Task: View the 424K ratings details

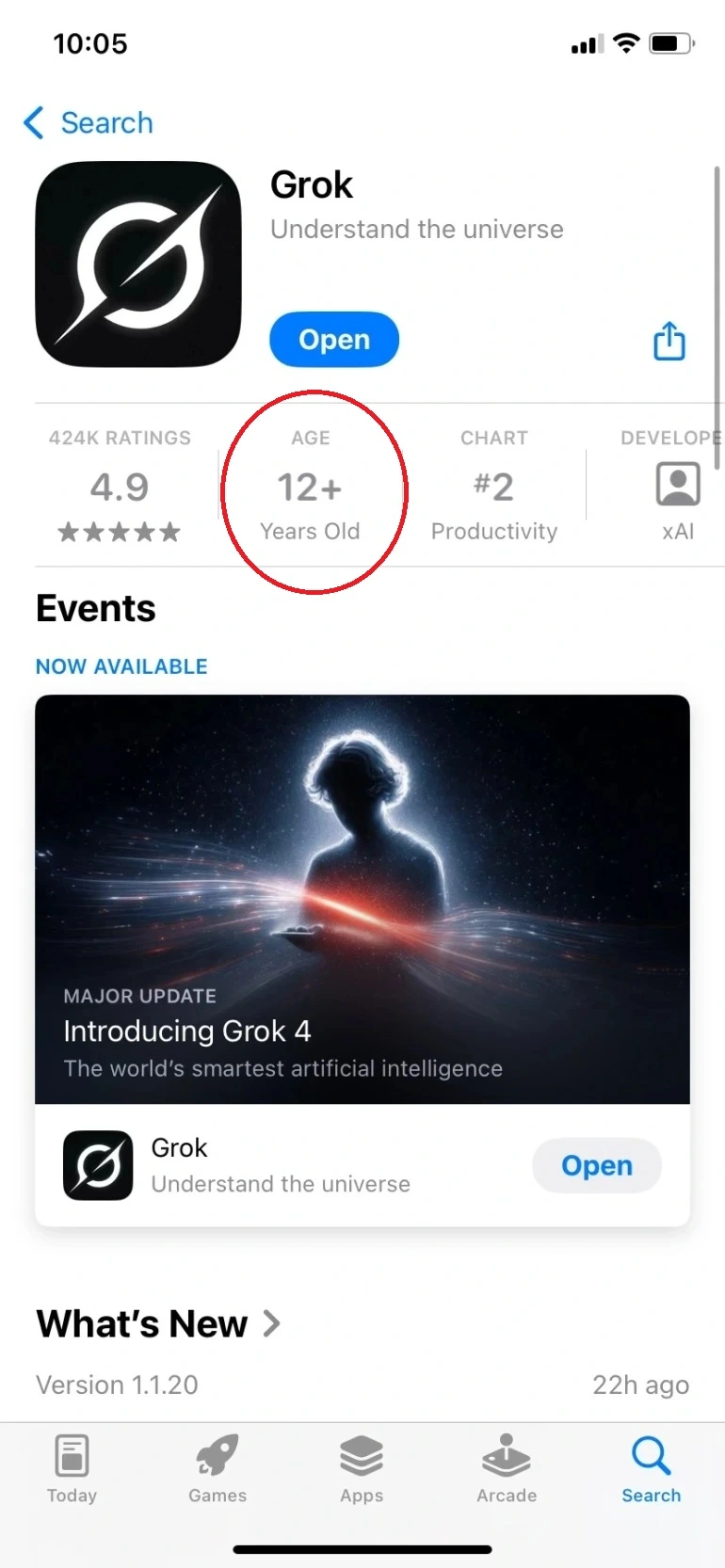Action: point(120,487)
